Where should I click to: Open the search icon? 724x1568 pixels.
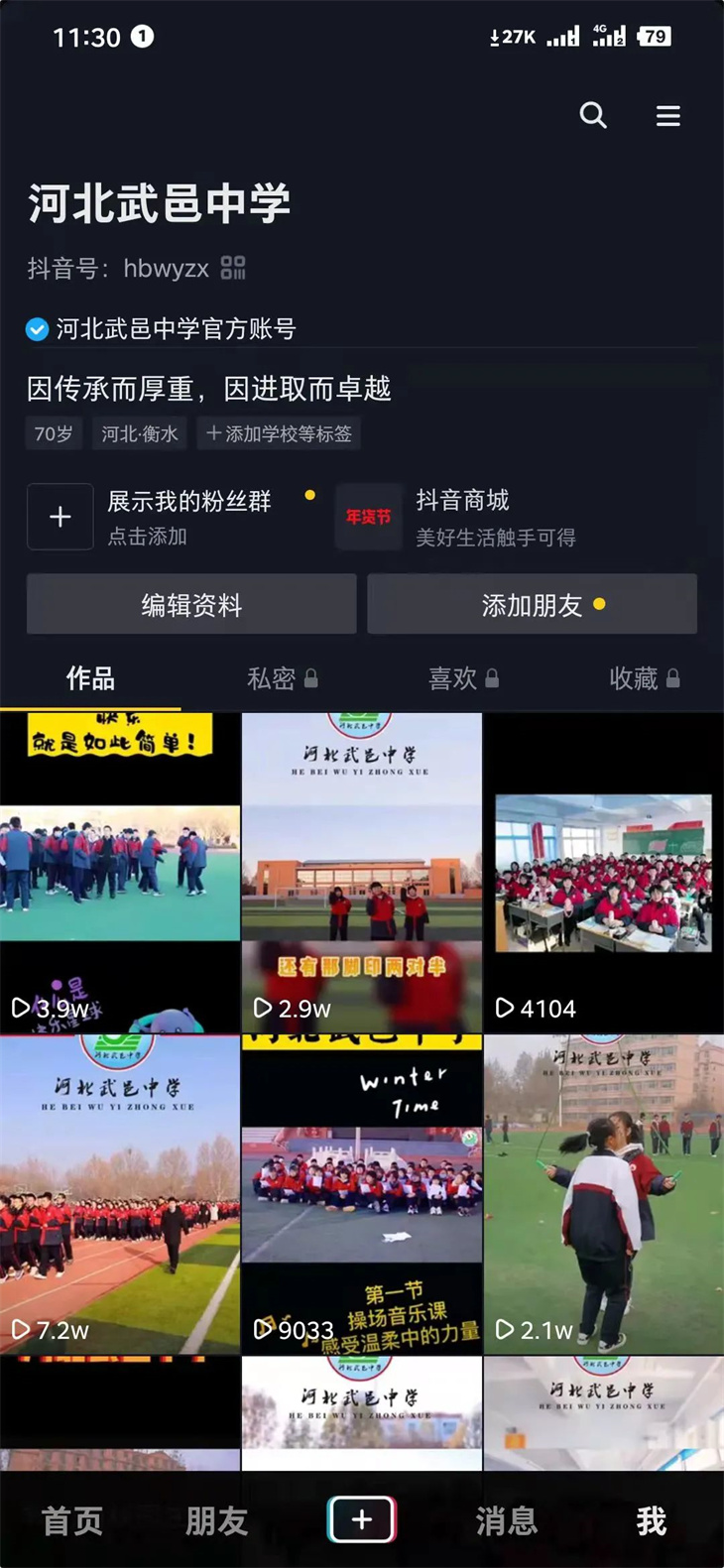(x=593, y=116)
